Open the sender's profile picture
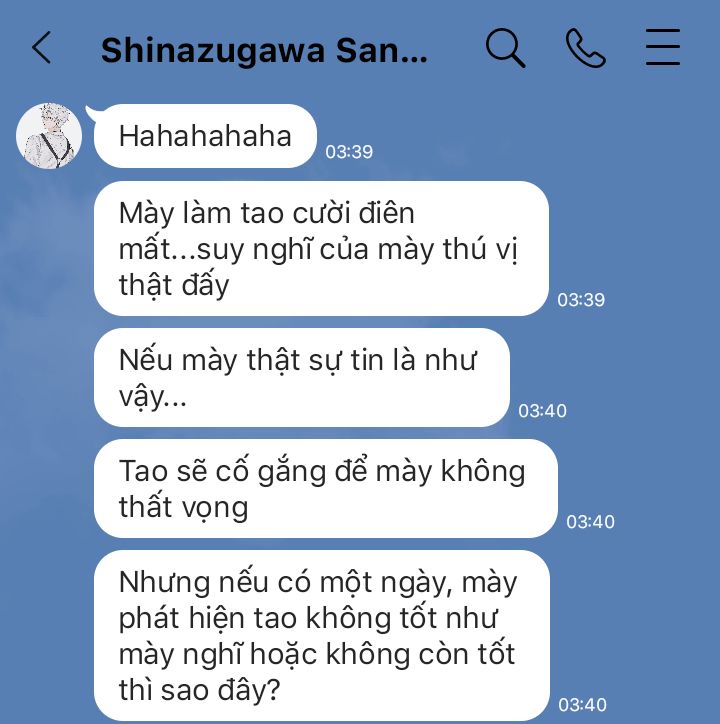Image resolution: width=720 pixels, height=724 pixels. click(49, 136)
